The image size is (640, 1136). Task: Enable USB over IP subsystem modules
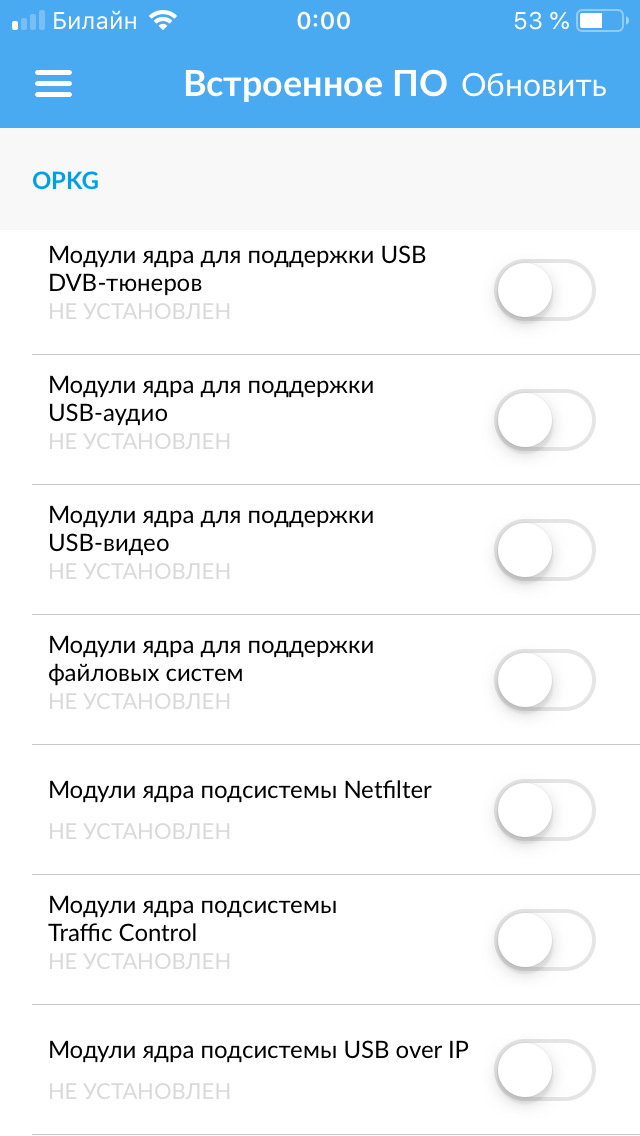[x=545, y=1070]
